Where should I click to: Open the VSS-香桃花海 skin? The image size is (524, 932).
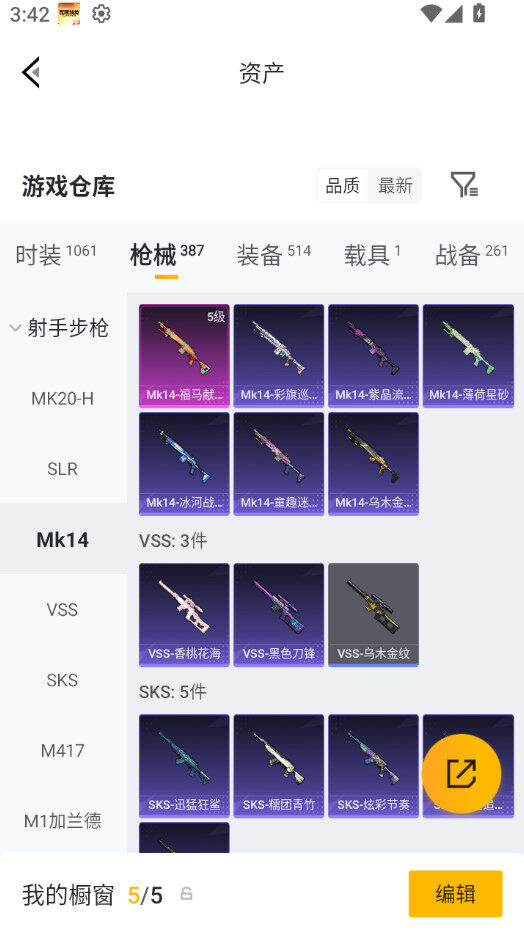(184, 615)
